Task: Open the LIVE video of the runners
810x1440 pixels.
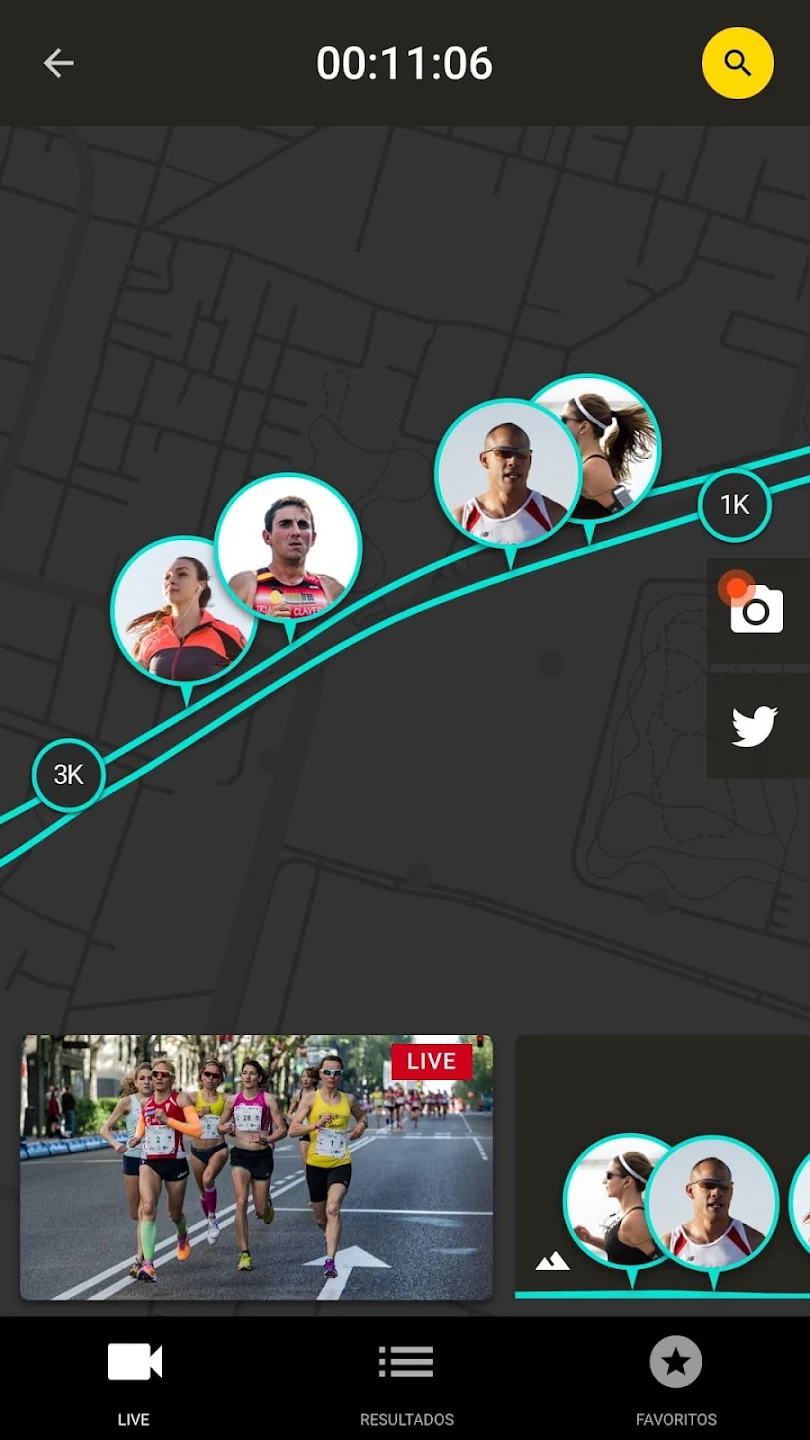Action: pos(257,1167)
